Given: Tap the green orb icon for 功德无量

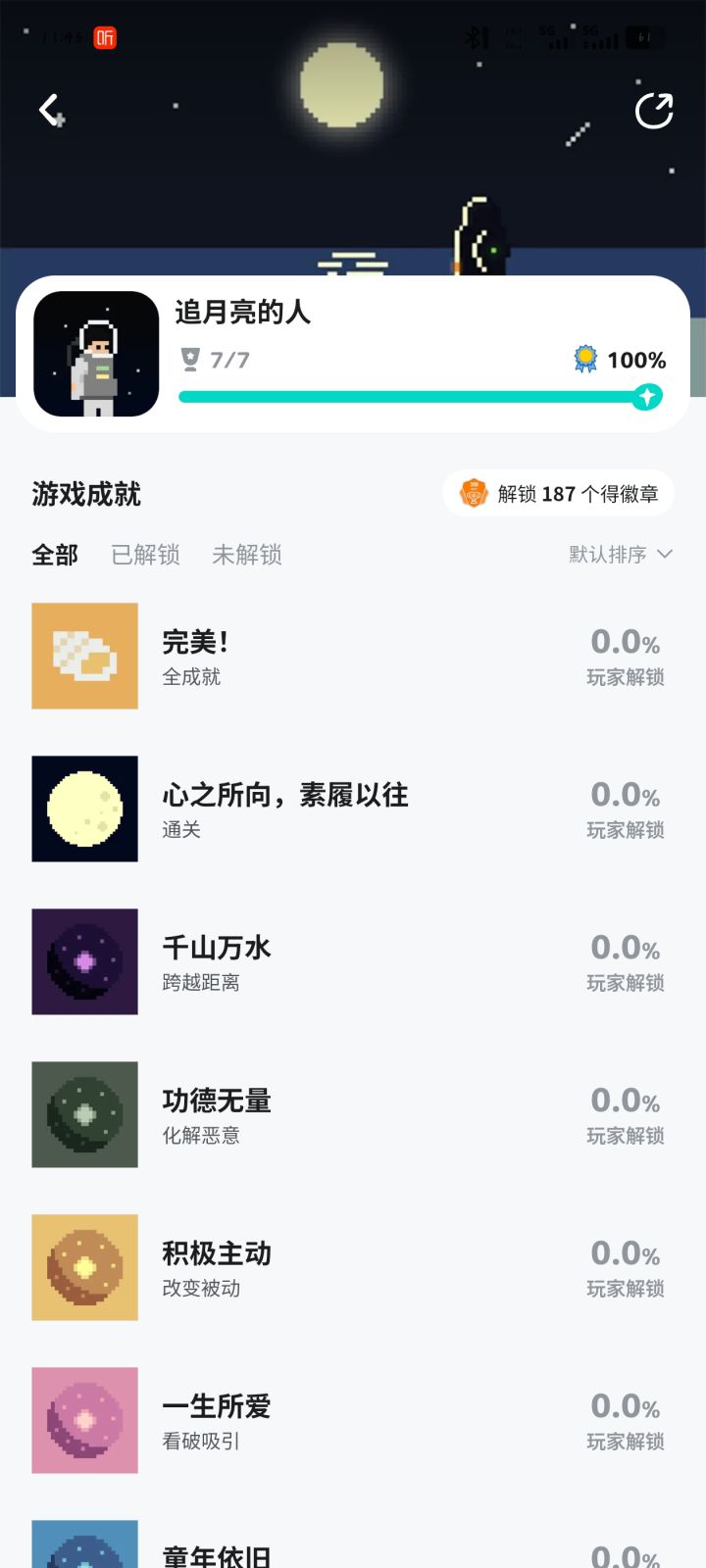Looking at the screenshot, I should (x=84, y=1114).
